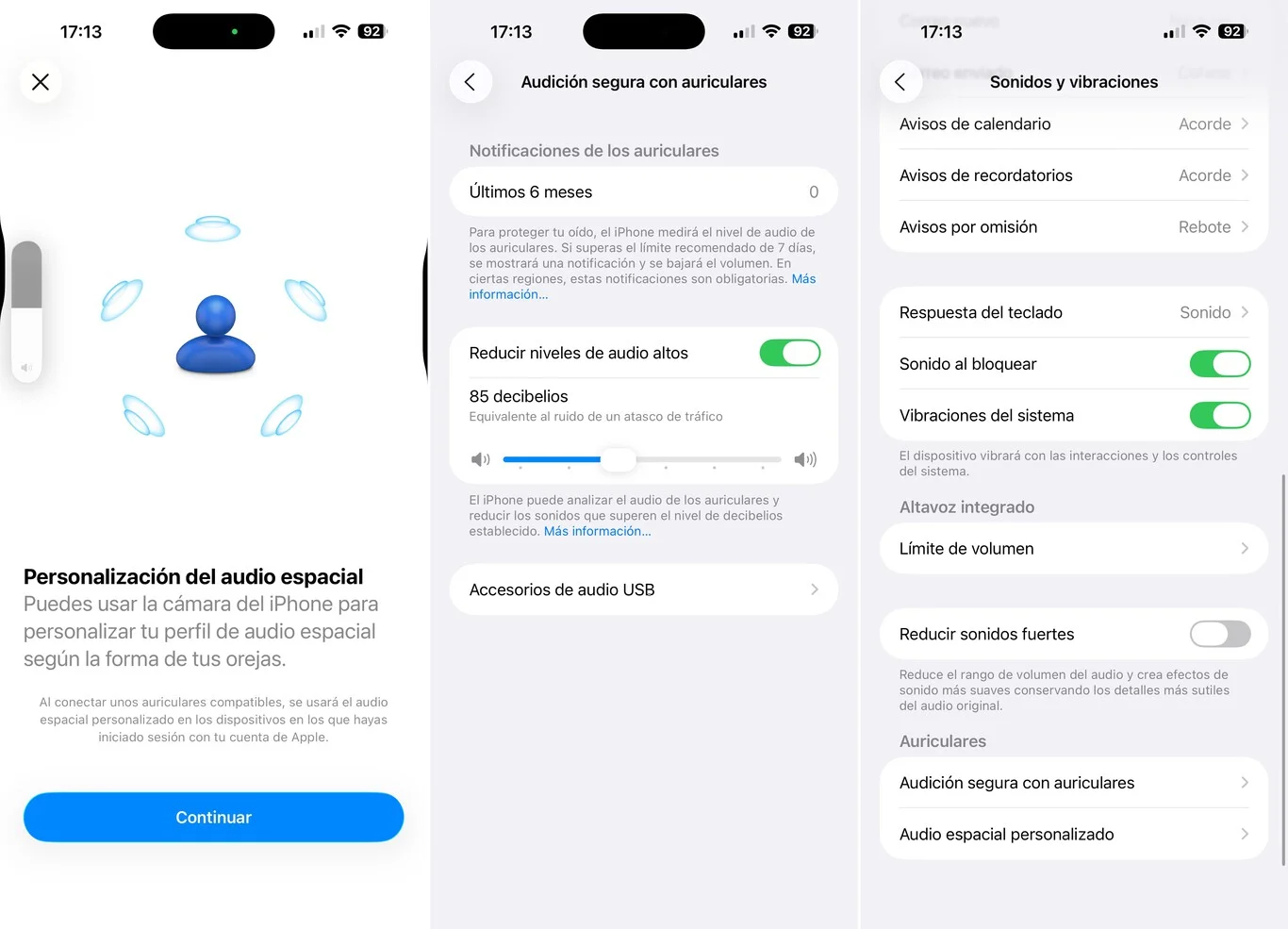Go back from Sonidos y vibraciones

tap(900, 82)
